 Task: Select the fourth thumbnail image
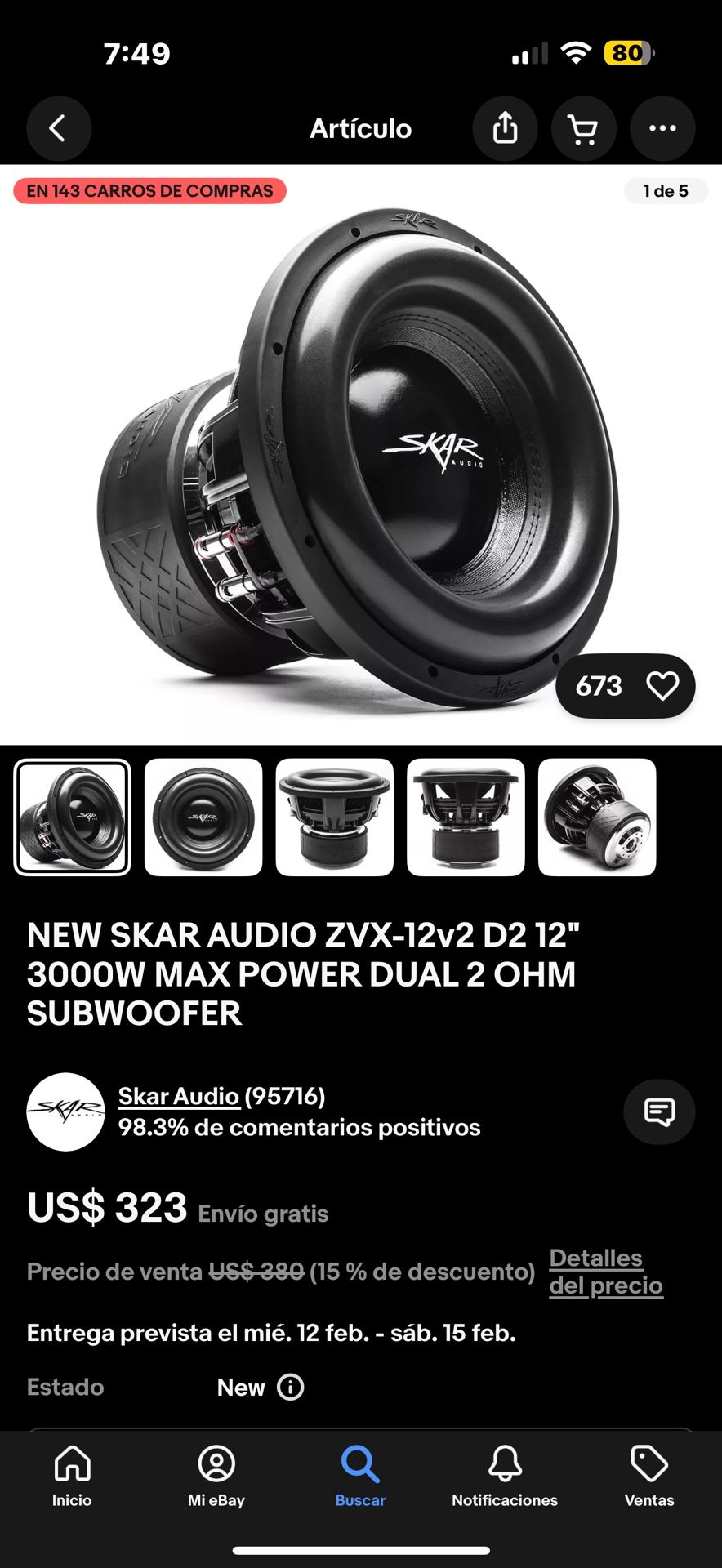coord(466,817)
